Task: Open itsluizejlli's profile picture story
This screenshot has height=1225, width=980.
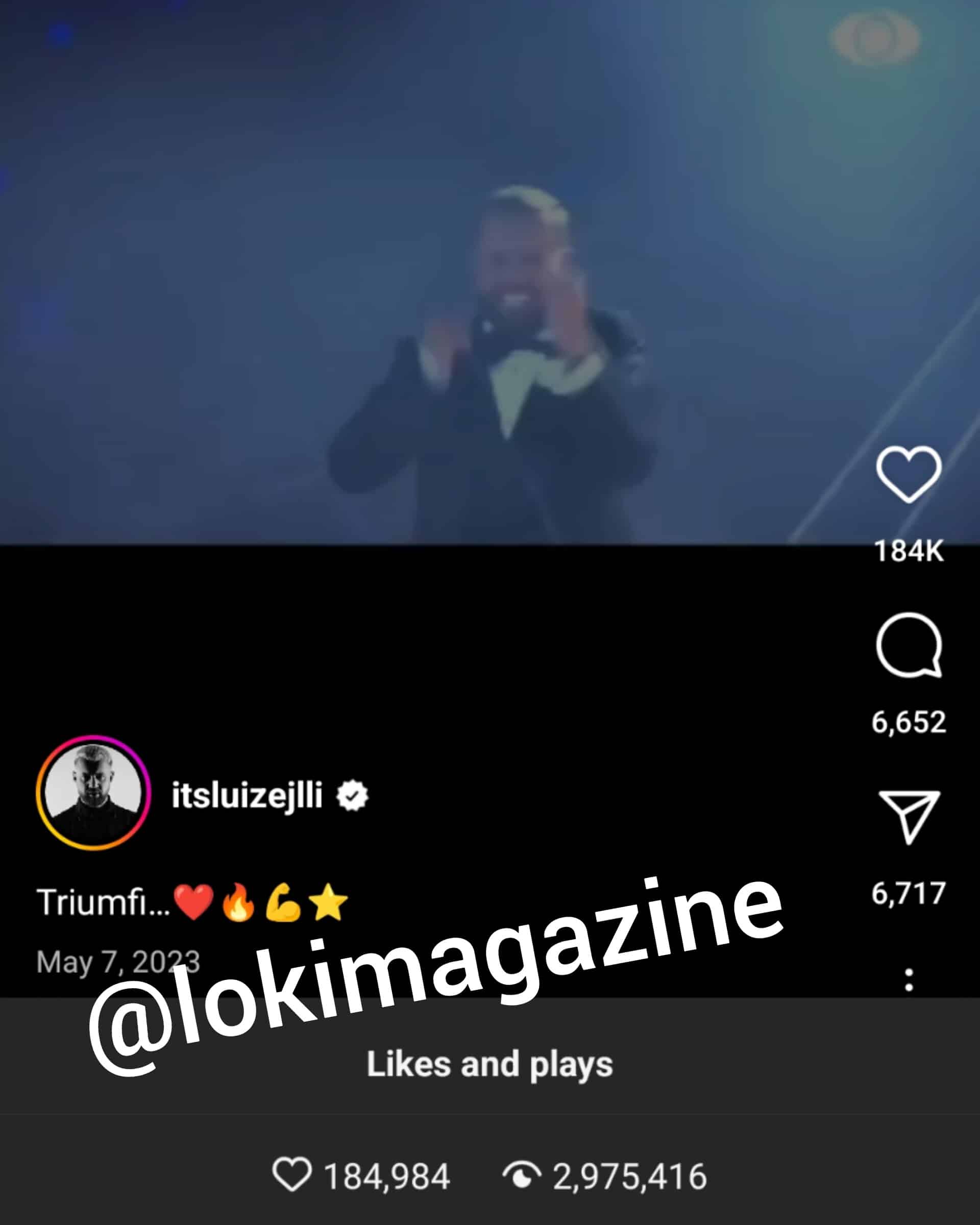Action: coord(93,793)
